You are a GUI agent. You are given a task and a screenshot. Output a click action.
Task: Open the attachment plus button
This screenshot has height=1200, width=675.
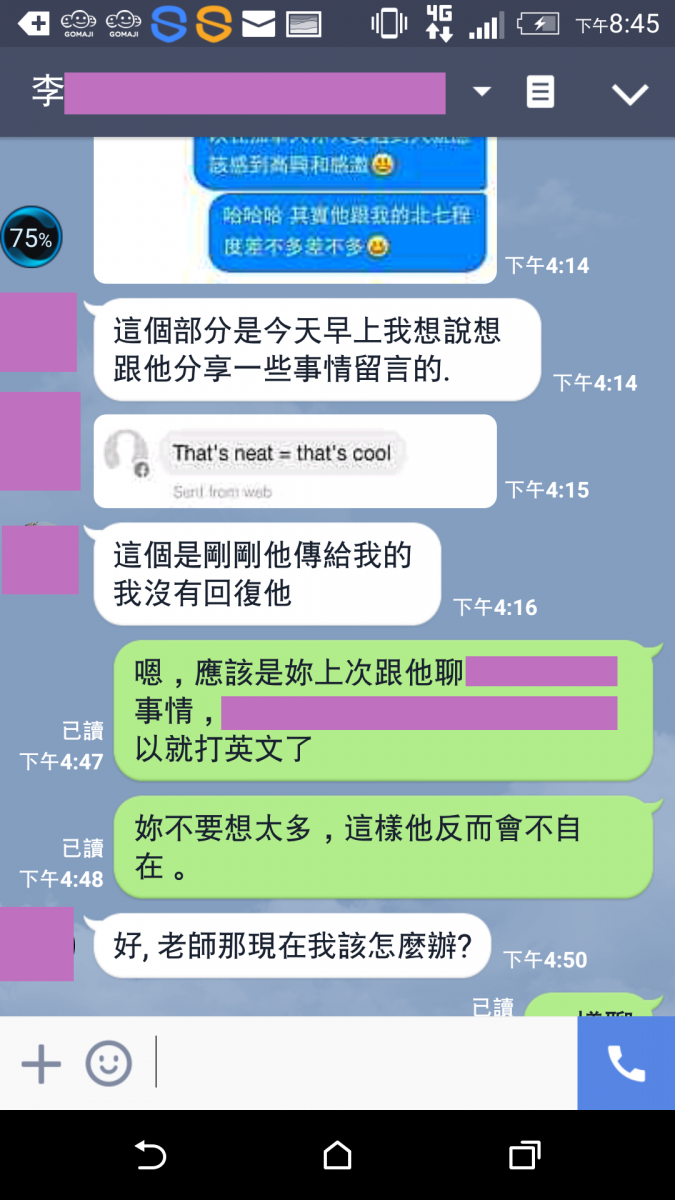coord(41,1064)
